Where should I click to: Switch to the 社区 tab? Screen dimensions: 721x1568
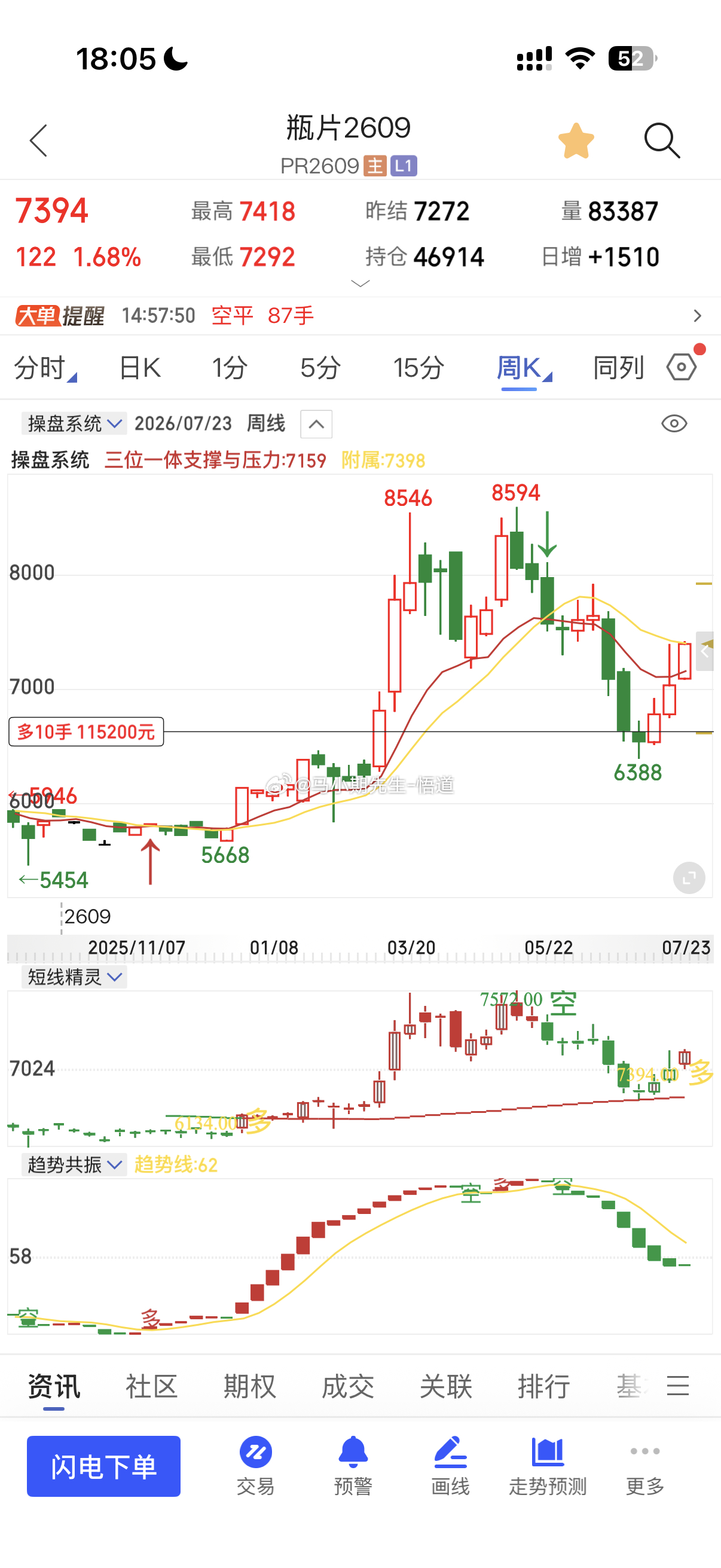151,1386
